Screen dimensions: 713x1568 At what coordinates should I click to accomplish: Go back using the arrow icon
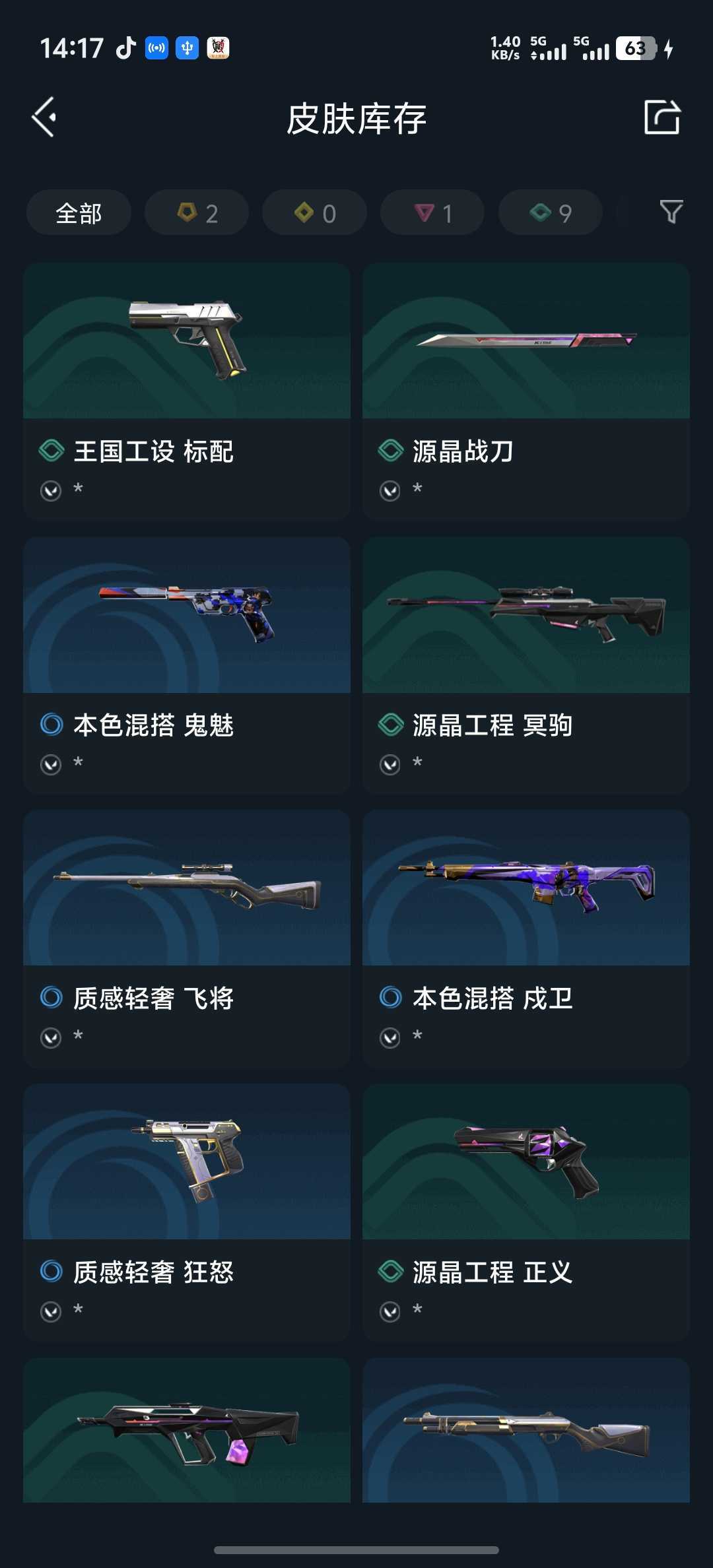point(44,117)
